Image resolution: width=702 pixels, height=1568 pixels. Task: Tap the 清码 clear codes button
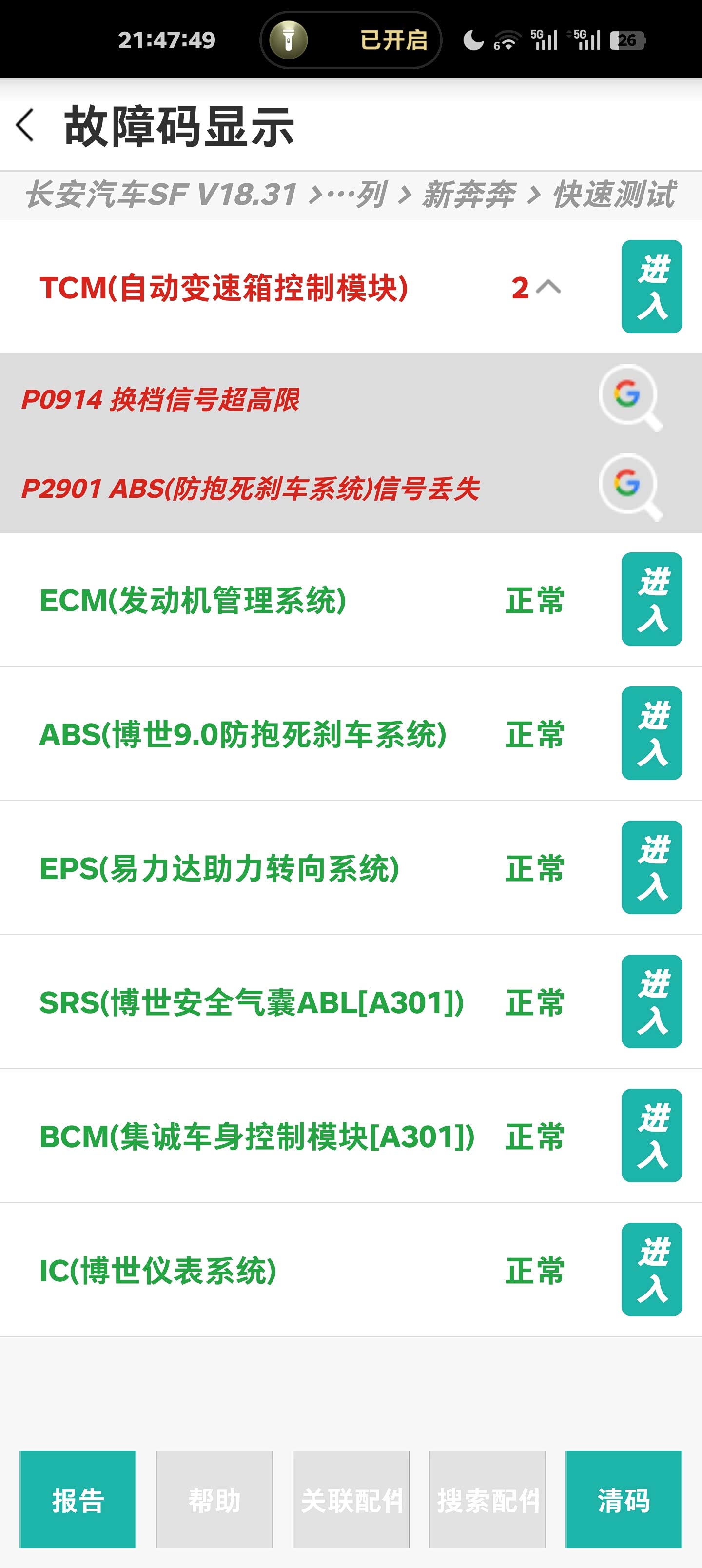tap(624, 1499)
